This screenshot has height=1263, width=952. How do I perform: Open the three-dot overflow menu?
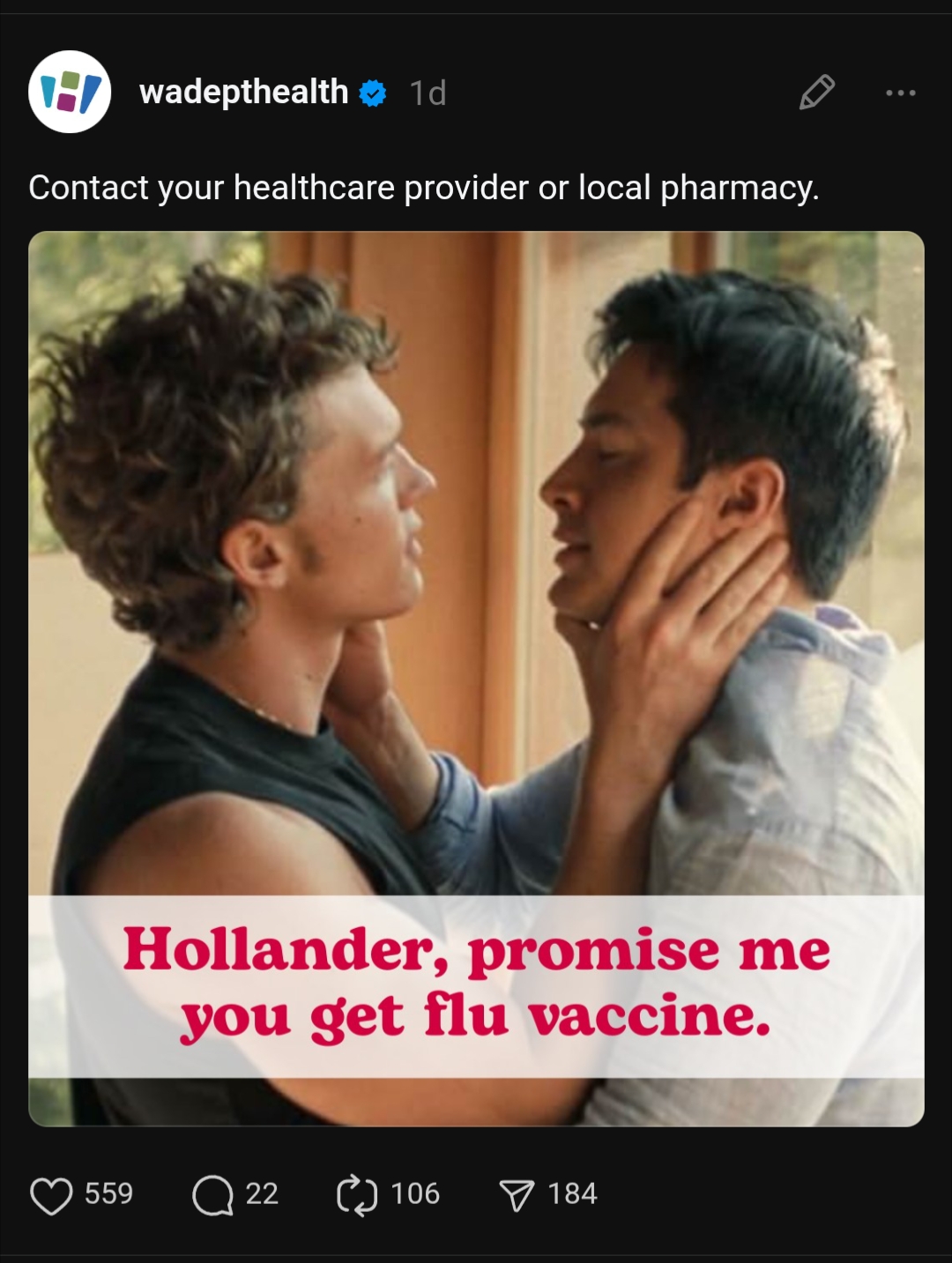pos(901,93)
